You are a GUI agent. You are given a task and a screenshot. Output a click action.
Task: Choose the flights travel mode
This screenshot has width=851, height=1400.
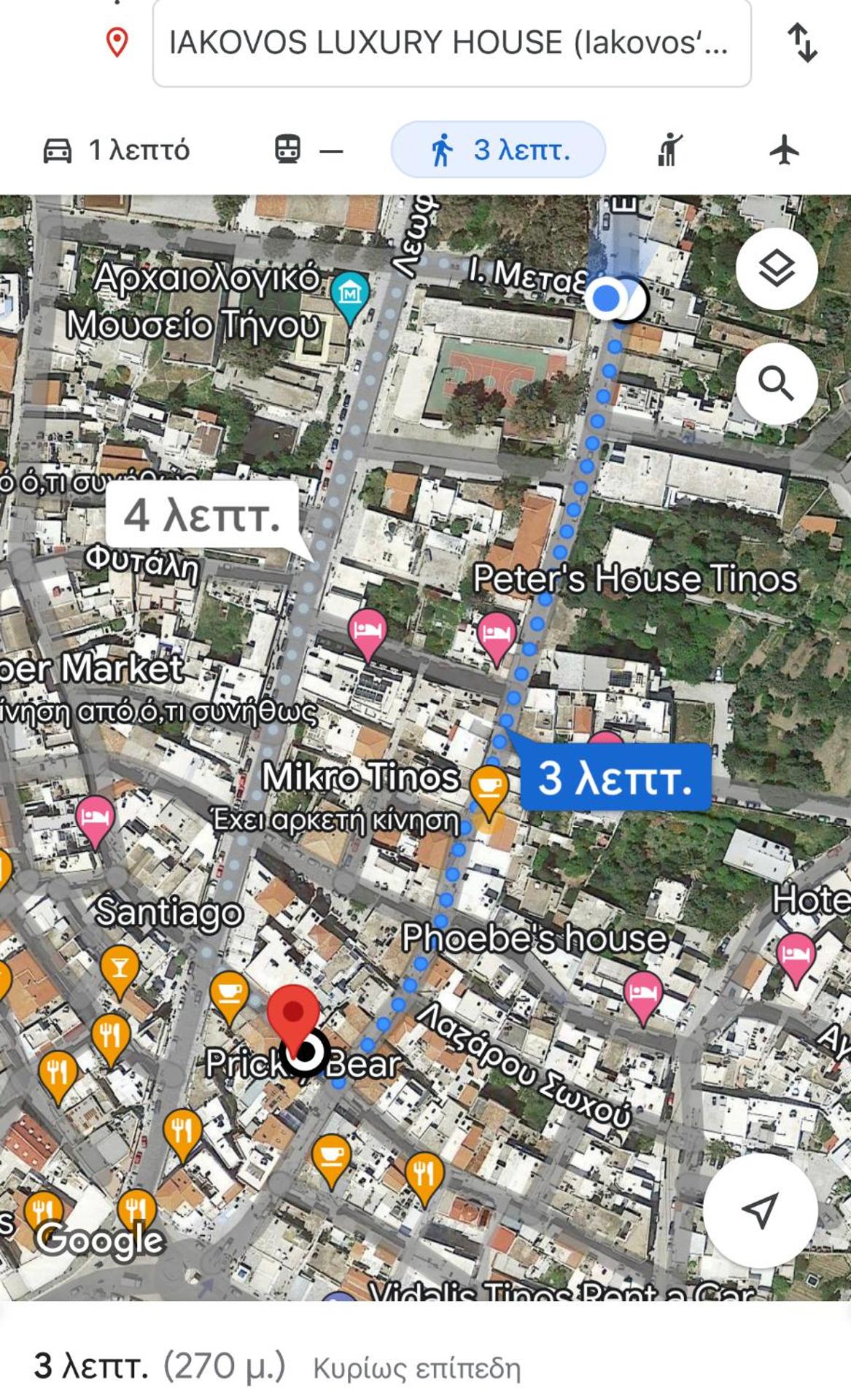point(785,150)
